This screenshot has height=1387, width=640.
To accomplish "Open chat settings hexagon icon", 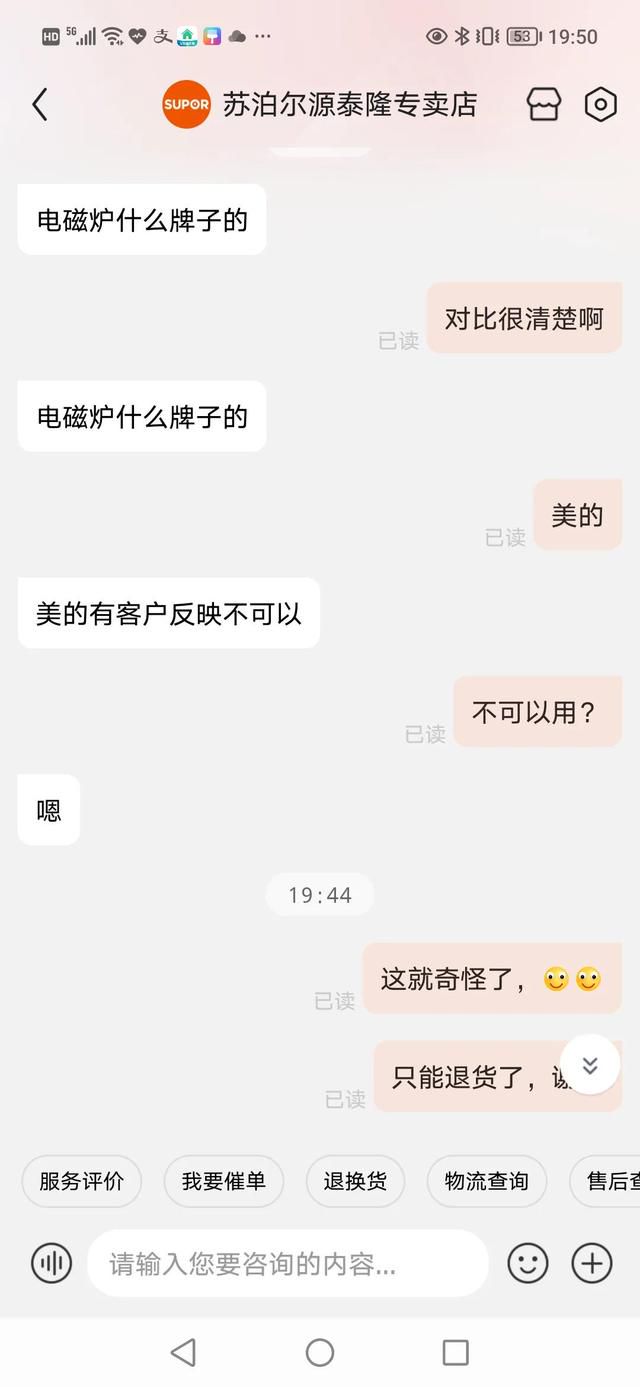I will coord(600,104).
